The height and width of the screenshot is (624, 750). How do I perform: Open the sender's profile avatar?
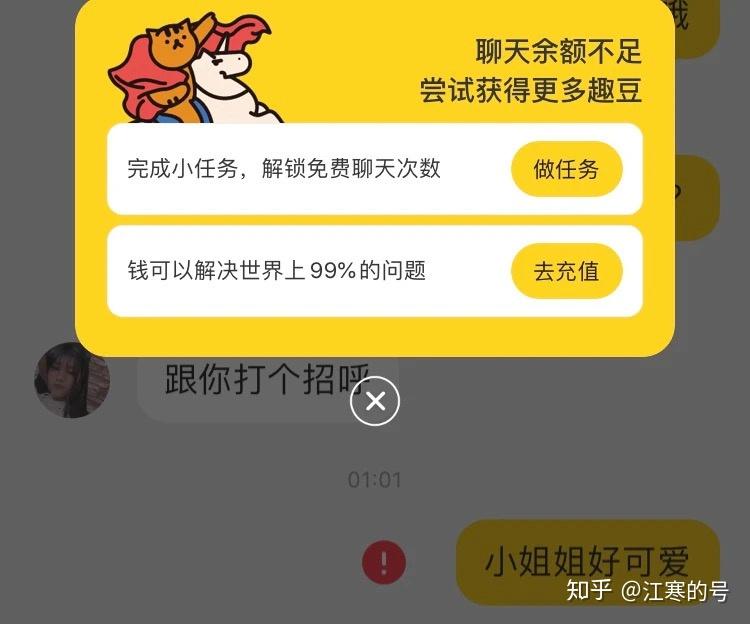pos(72,379)
